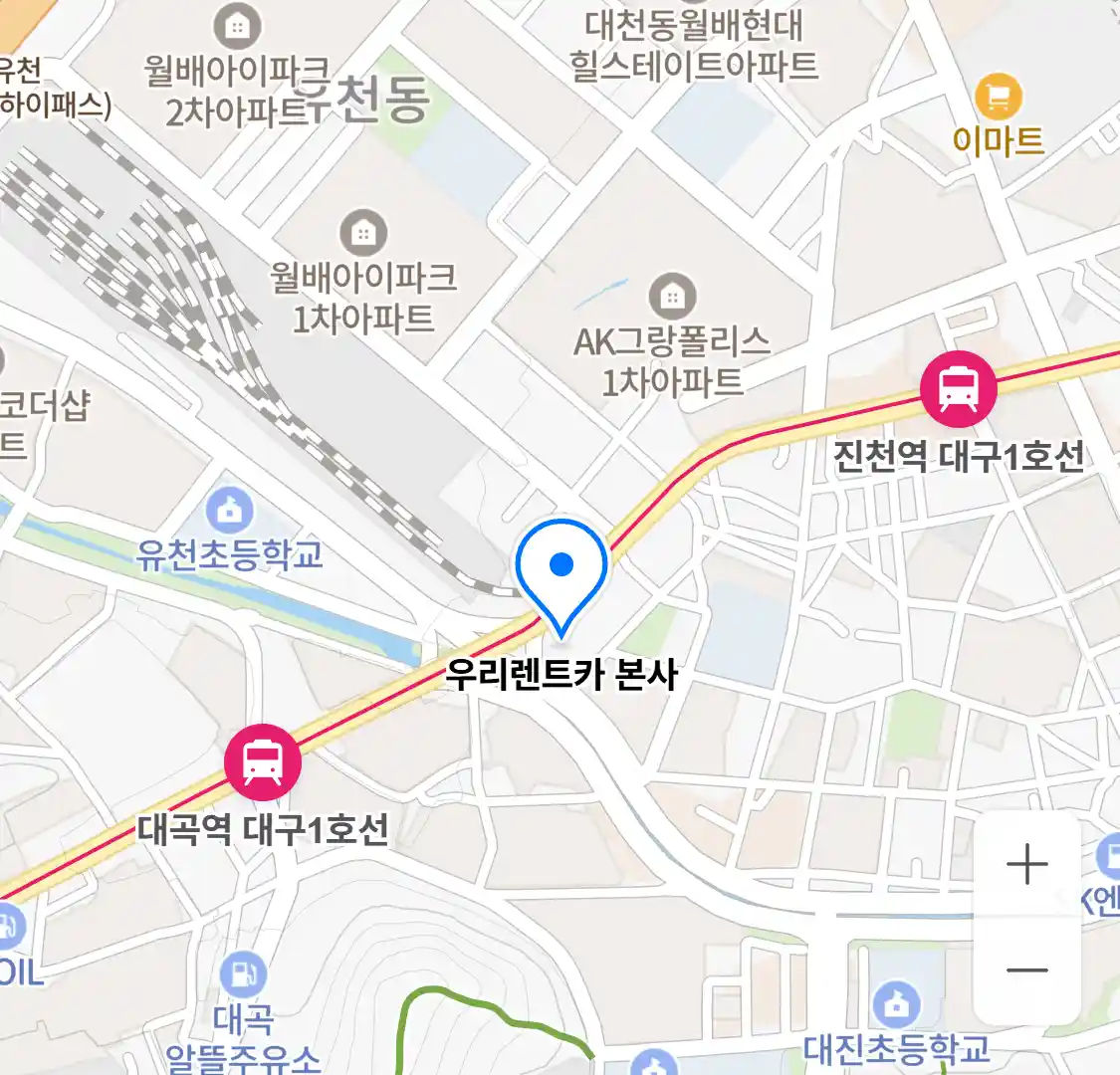1120x1075 pixels.
Task: Open the 대진초등학교 school marker
Action: (x=896, y=1005)
